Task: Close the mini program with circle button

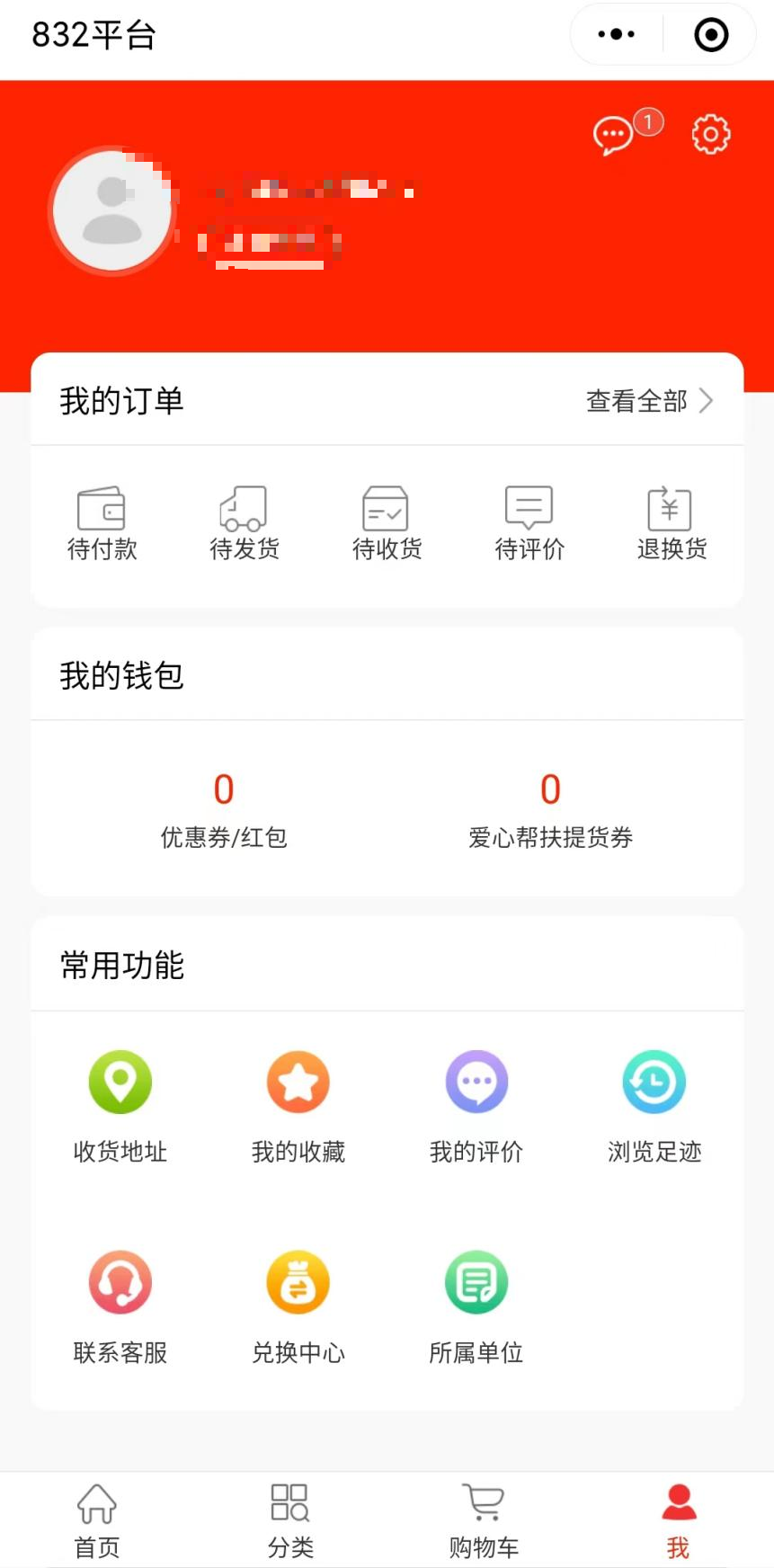Action: tap(711, 35)
